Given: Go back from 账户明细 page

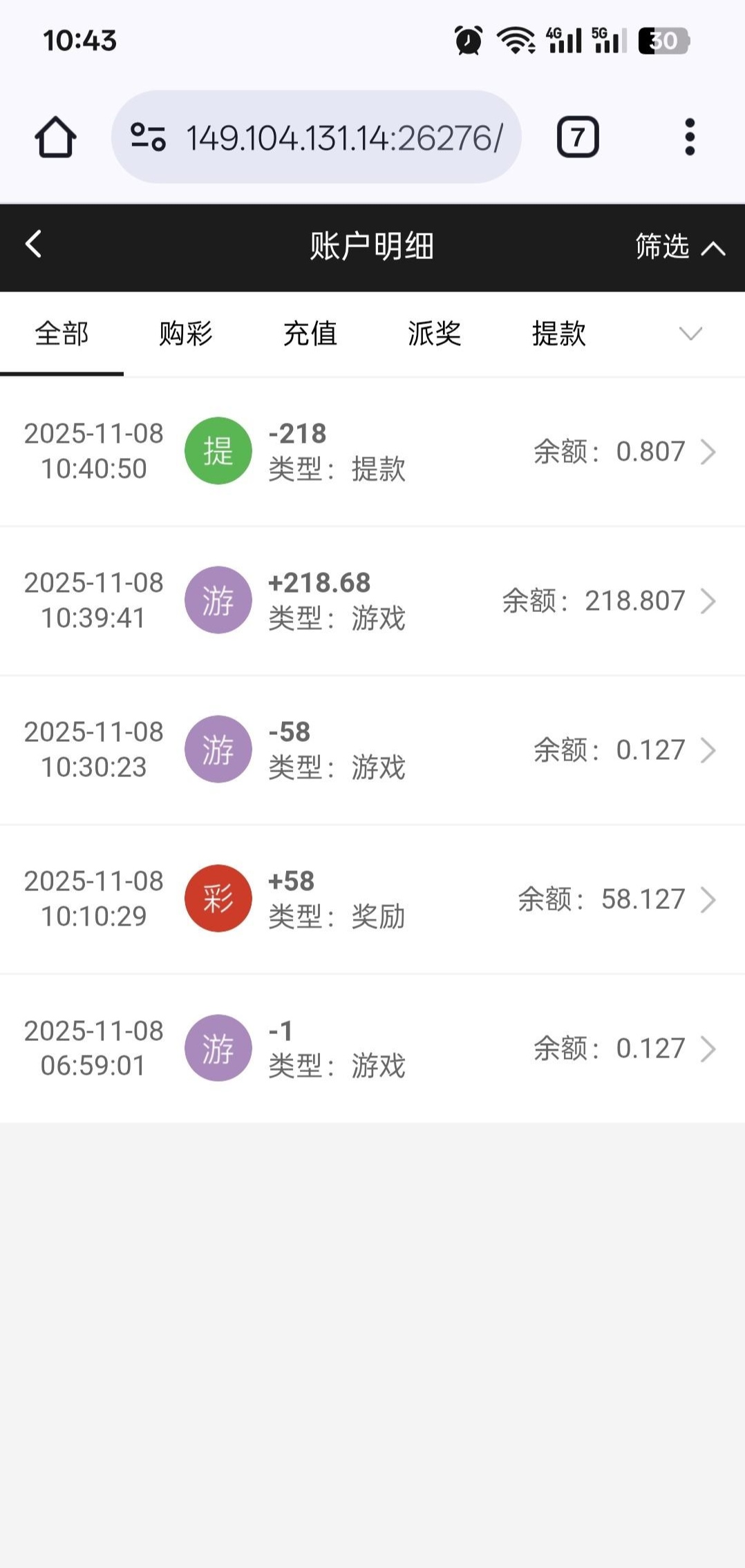Looking at the screenshot, I should point(33,245).
